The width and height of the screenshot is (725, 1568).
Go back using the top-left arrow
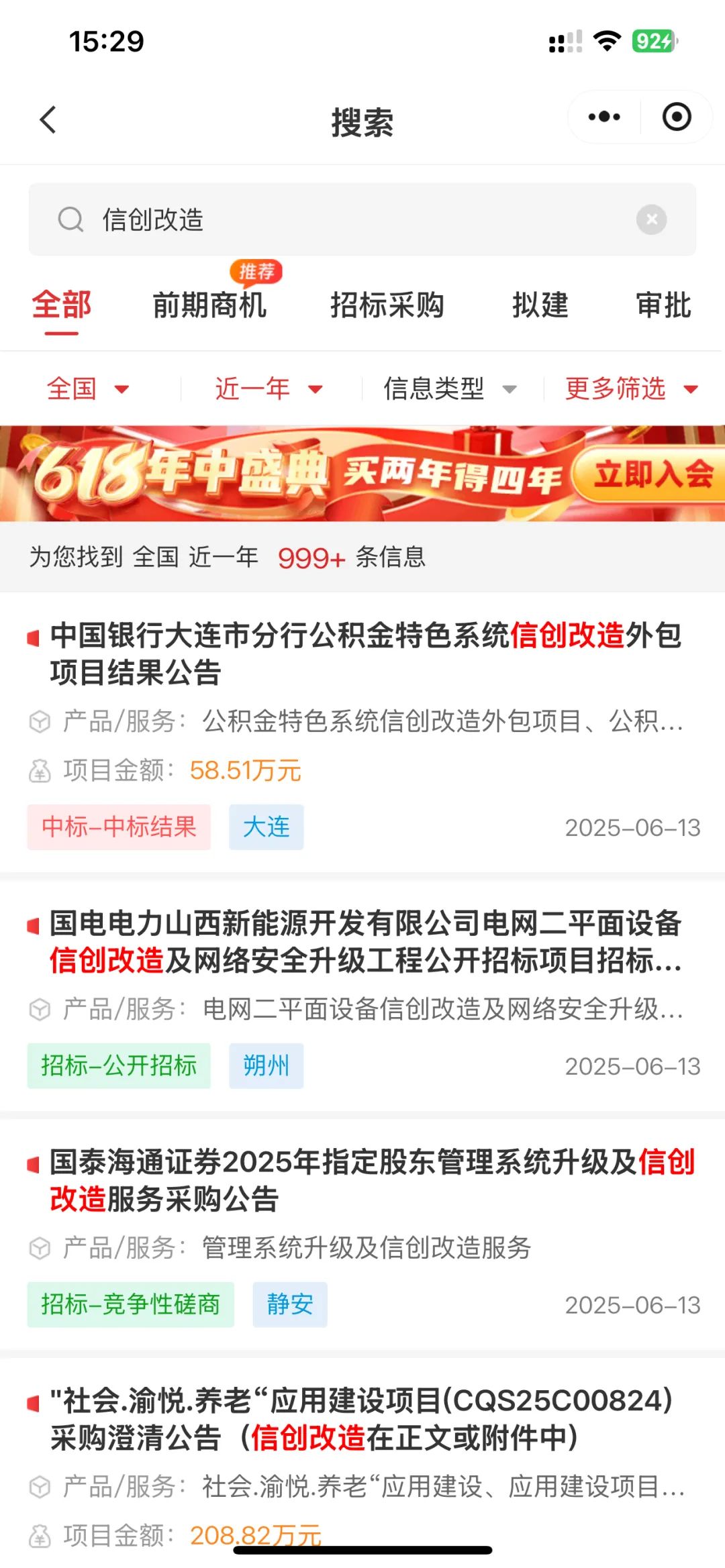(48, 121)
